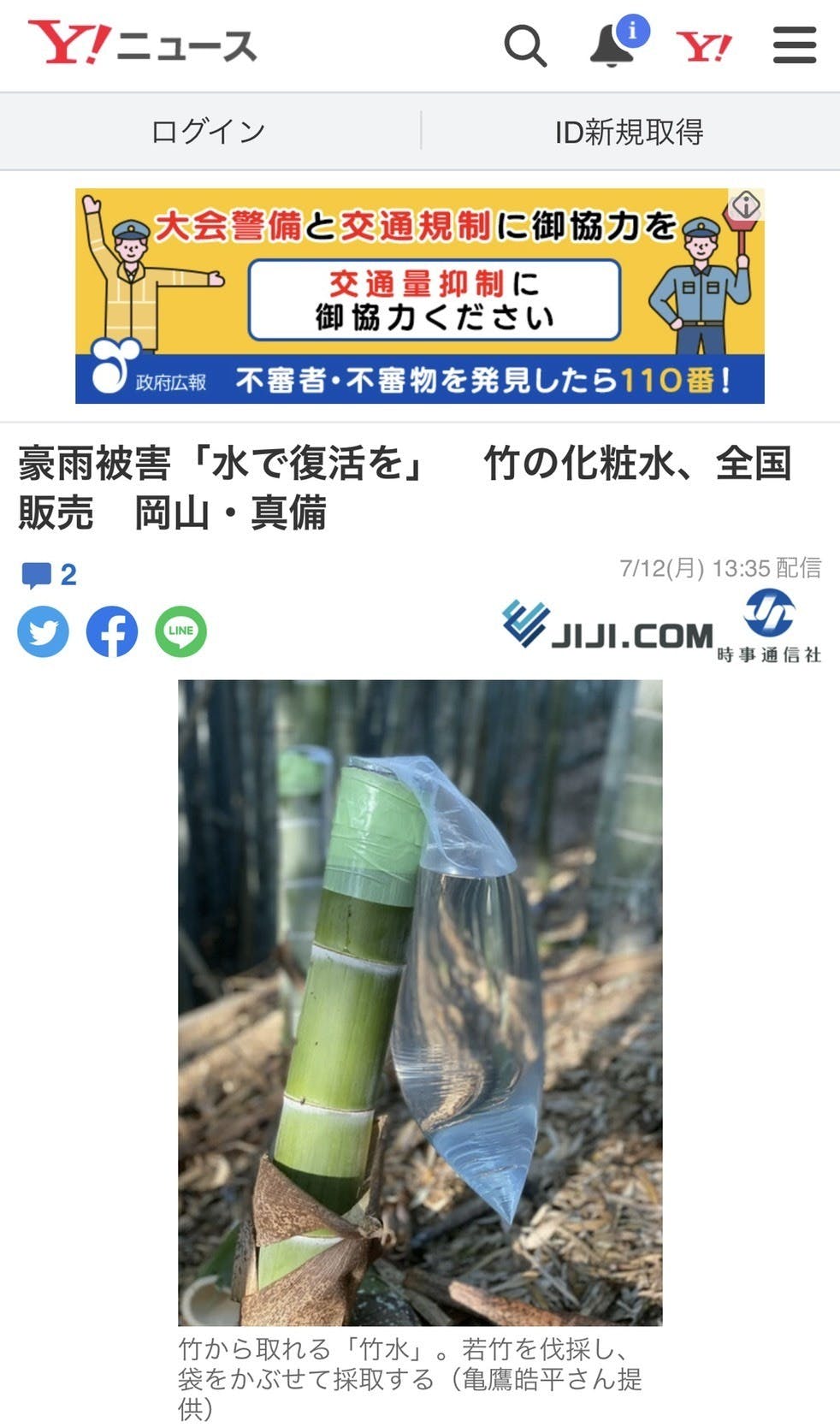Select ID新規取得 to create account
This screenshot has width=840, height=1427.
coord(630,132)
